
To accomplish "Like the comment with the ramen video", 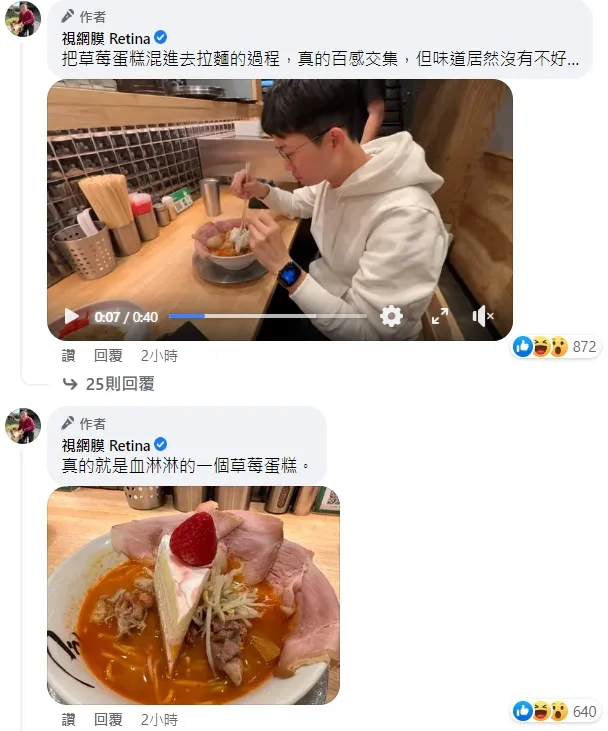I will point(68,355).
